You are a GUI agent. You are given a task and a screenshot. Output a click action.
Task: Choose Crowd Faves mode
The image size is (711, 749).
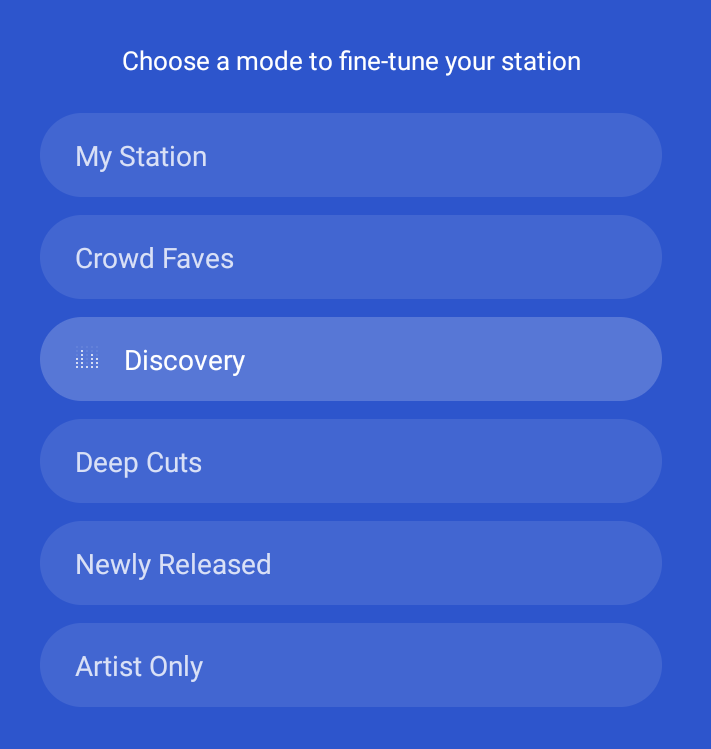[350, 257]
